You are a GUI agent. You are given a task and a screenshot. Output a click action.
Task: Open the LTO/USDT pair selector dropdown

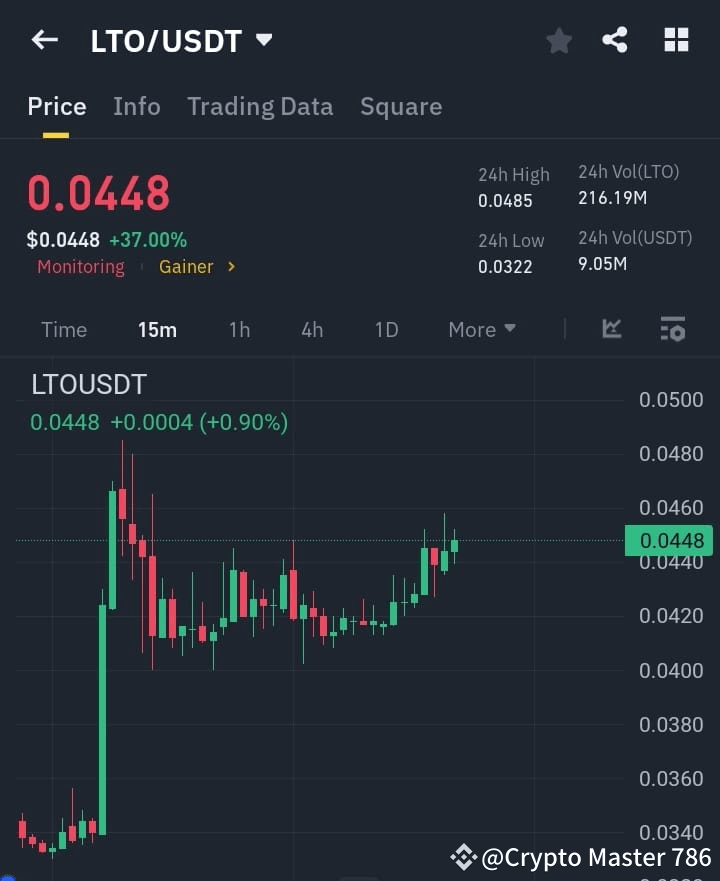263,40
